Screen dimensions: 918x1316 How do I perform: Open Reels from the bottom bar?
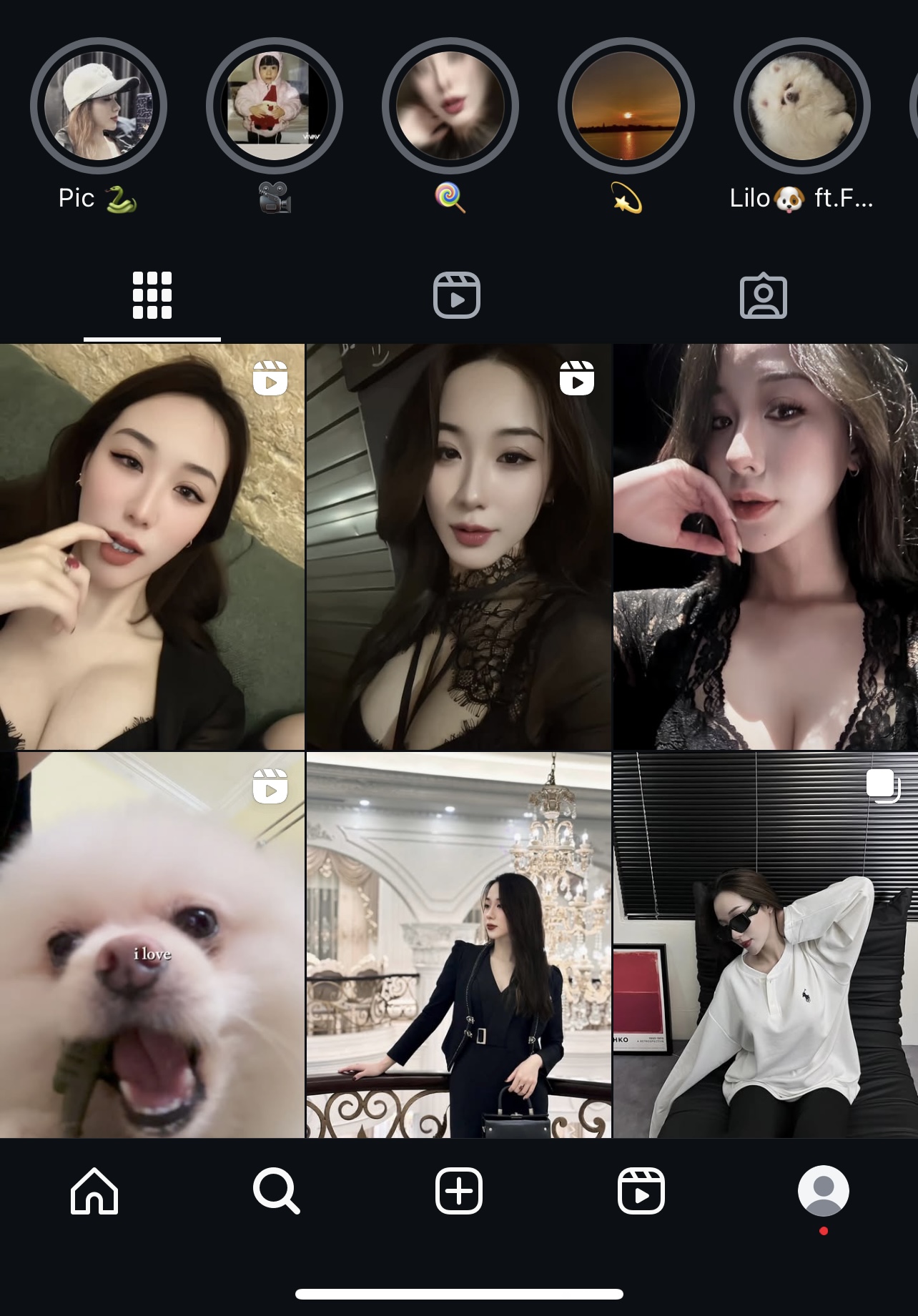coord(641,1191)
